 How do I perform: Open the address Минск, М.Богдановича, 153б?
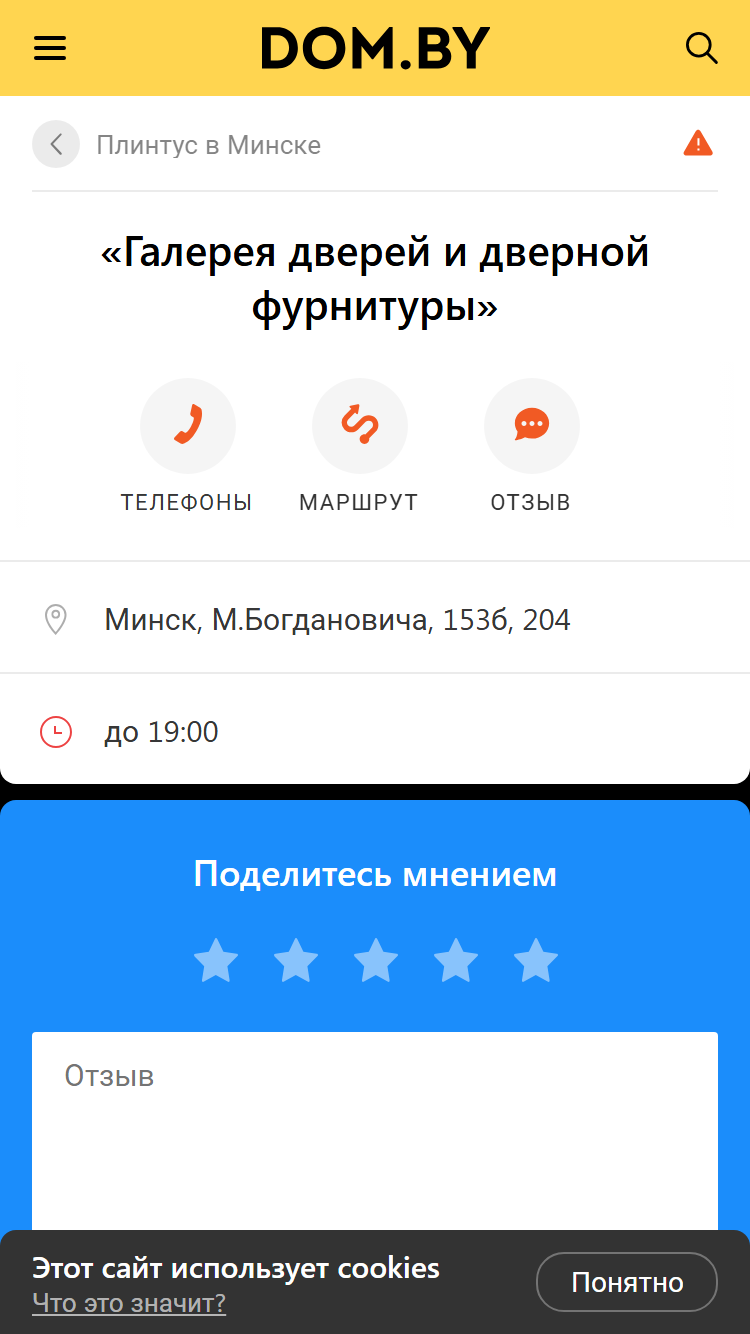(375, 620)
